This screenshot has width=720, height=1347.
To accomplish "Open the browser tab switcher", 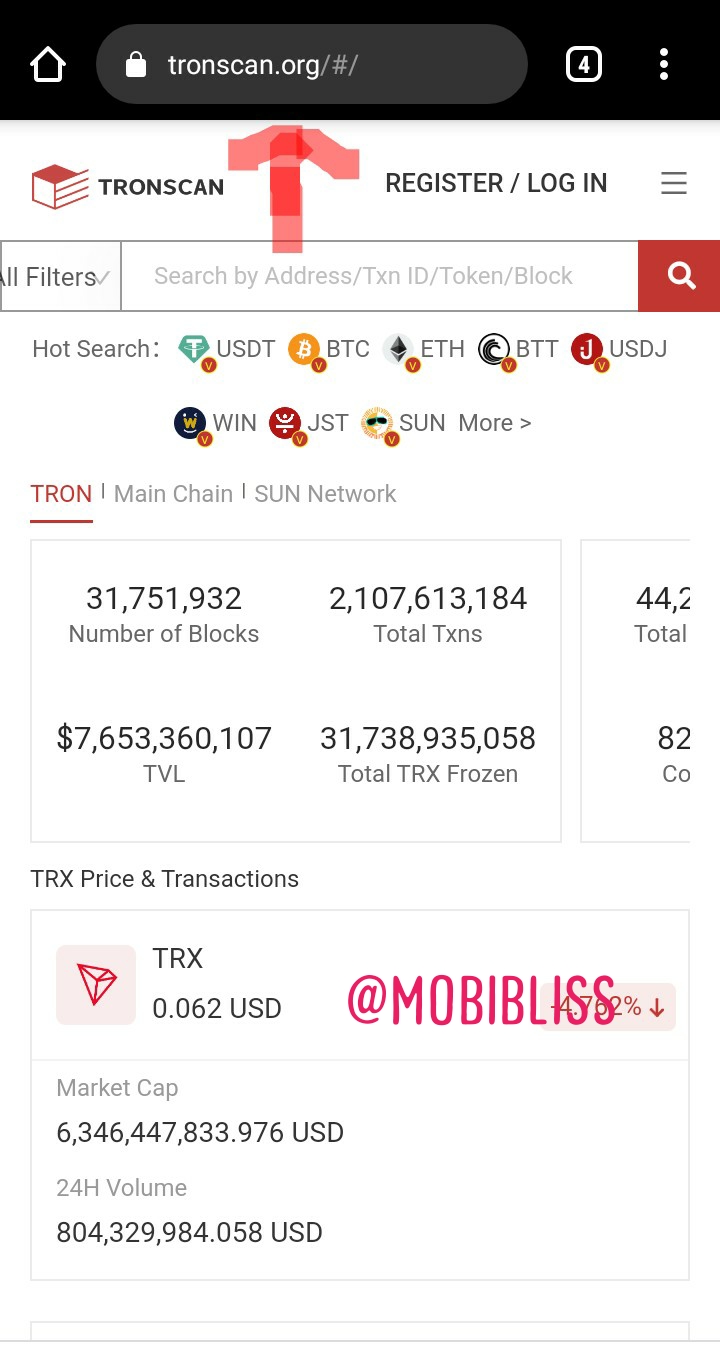I will click(x=584, y=66).
